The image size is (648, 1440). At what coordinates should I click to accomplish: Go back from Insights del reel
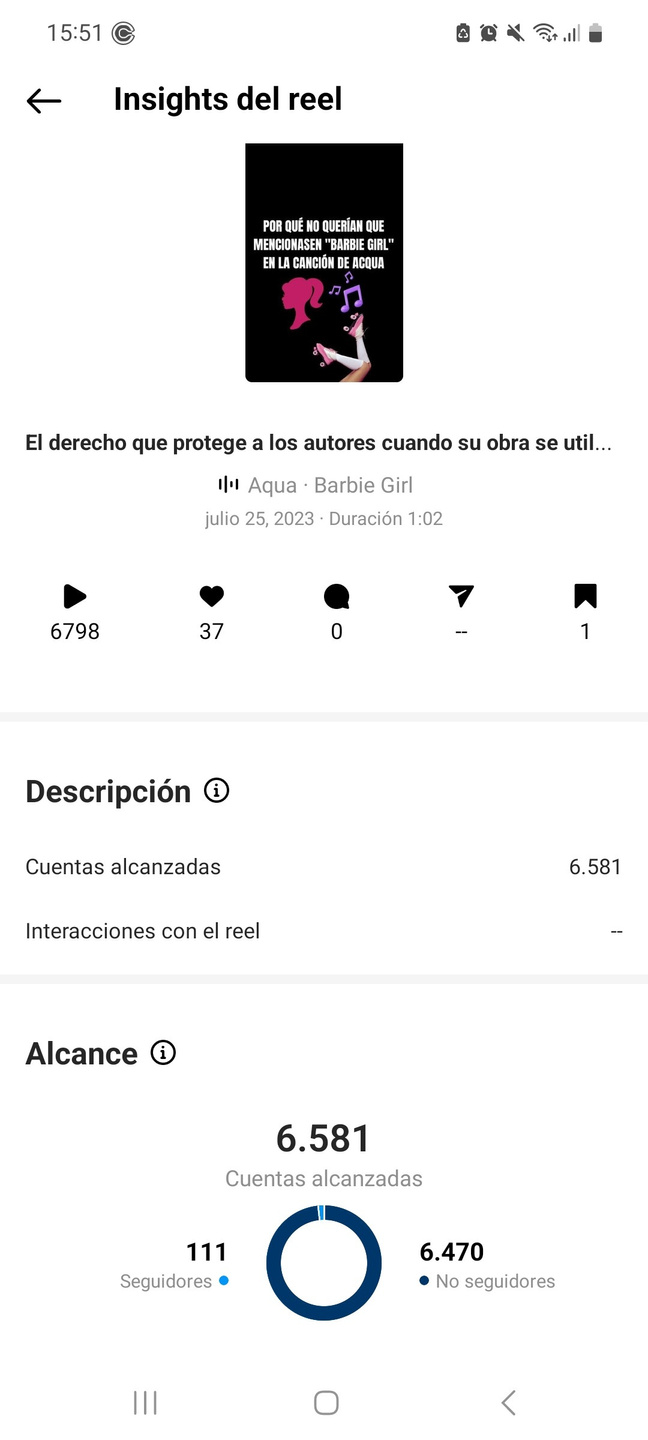[x=44, y=100]
